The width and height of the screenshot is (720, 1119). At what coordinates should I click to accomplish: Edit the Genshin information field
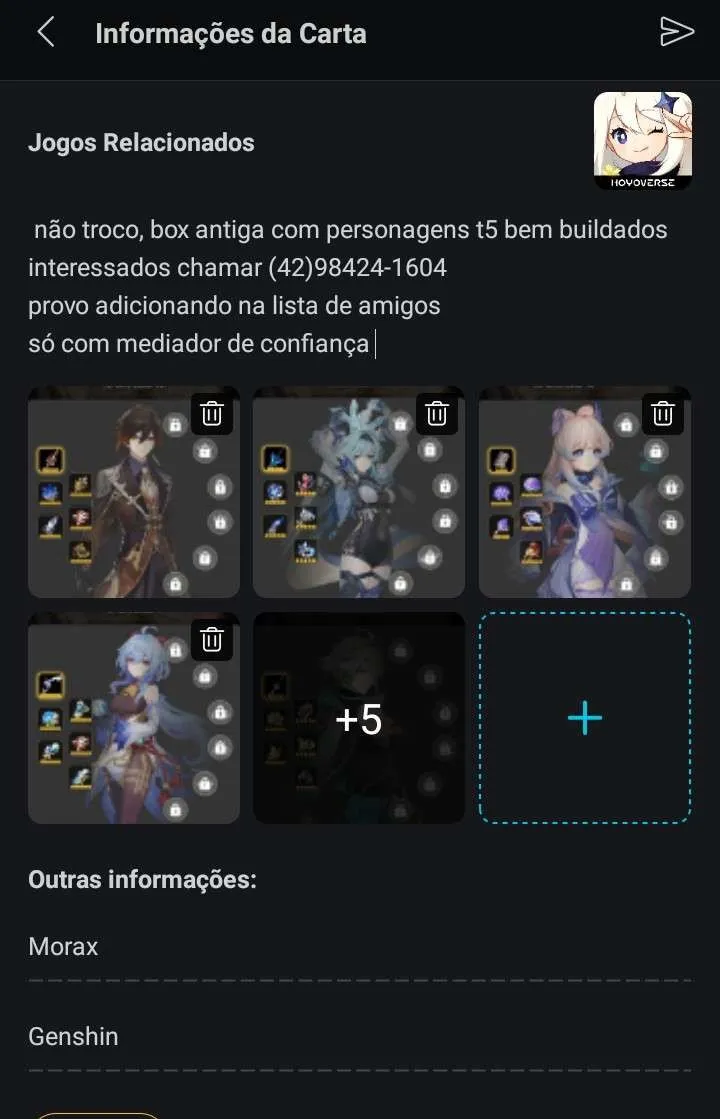coord(359,1036)
